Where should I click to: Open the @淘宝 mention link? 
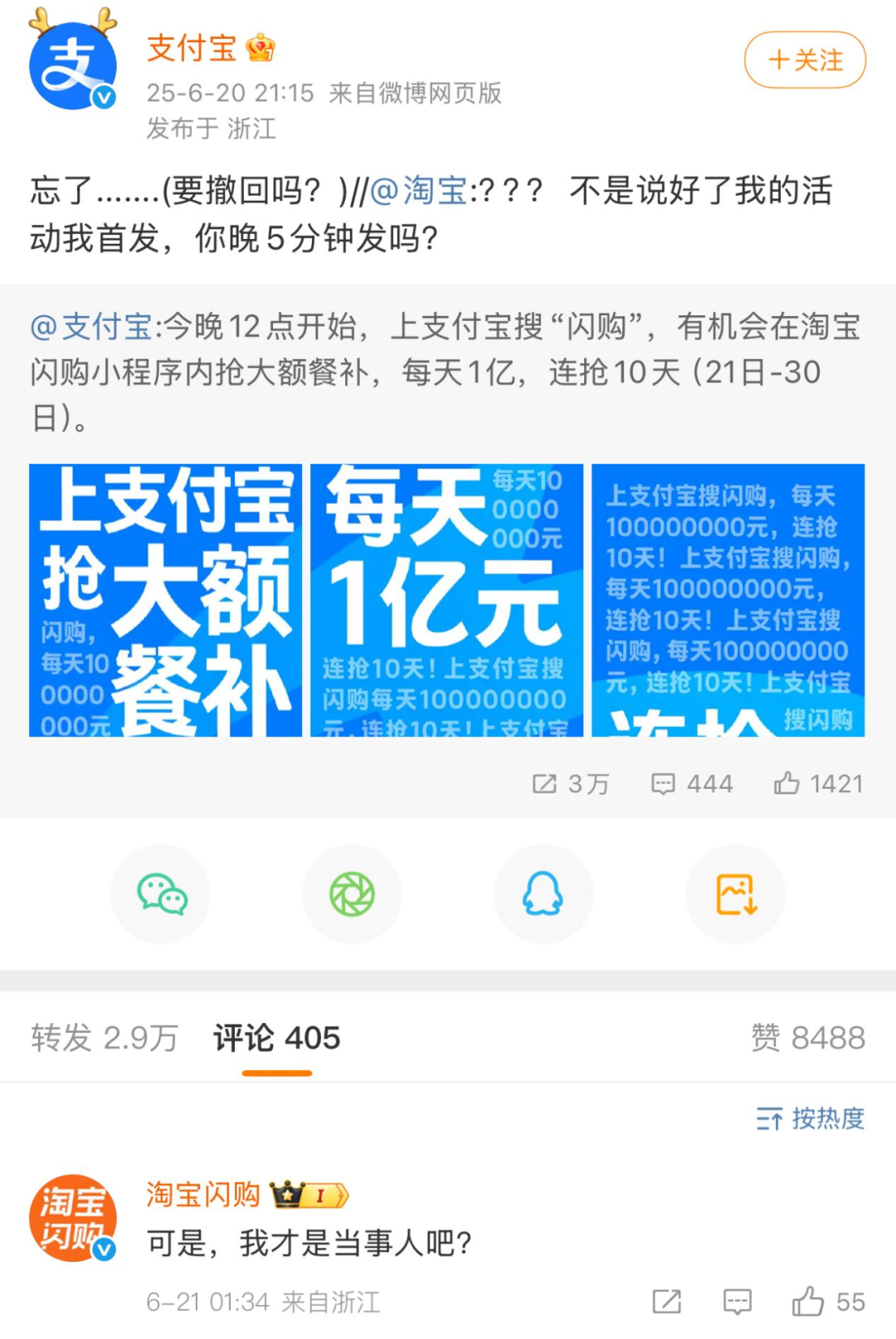(418, 191)
